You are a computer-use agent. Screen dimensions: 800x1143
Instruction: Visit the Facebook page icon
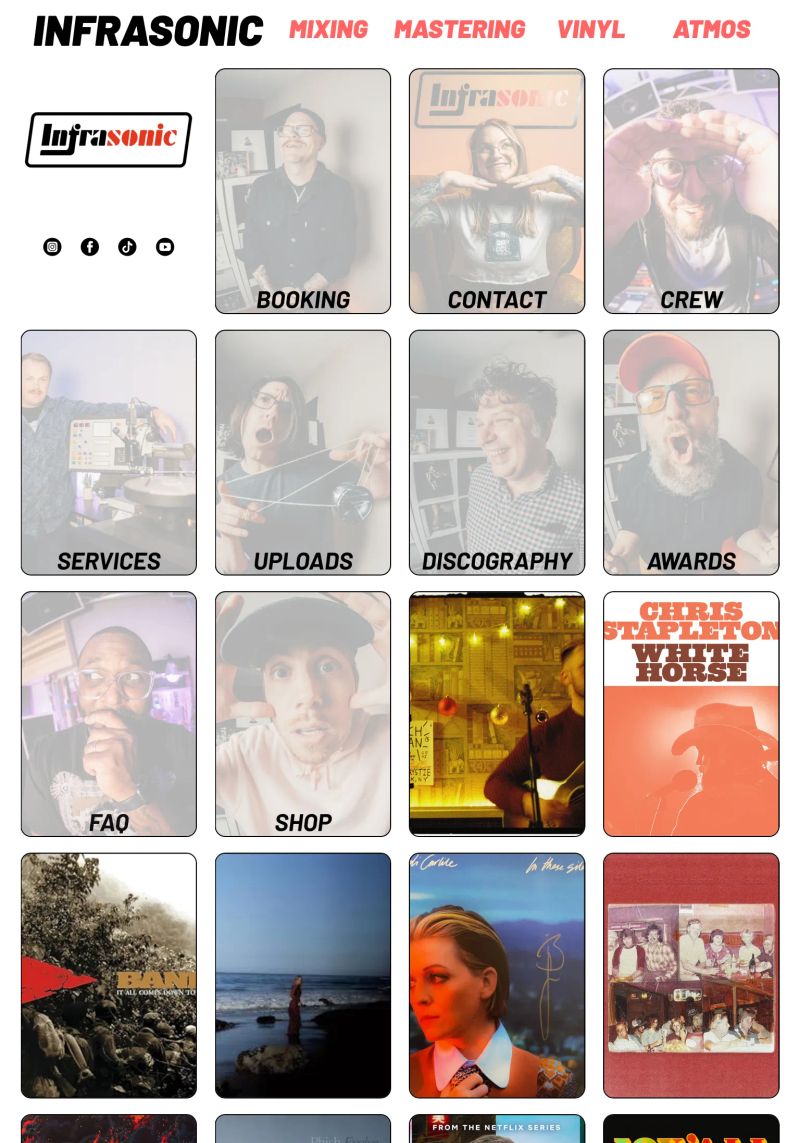(90, 247)
